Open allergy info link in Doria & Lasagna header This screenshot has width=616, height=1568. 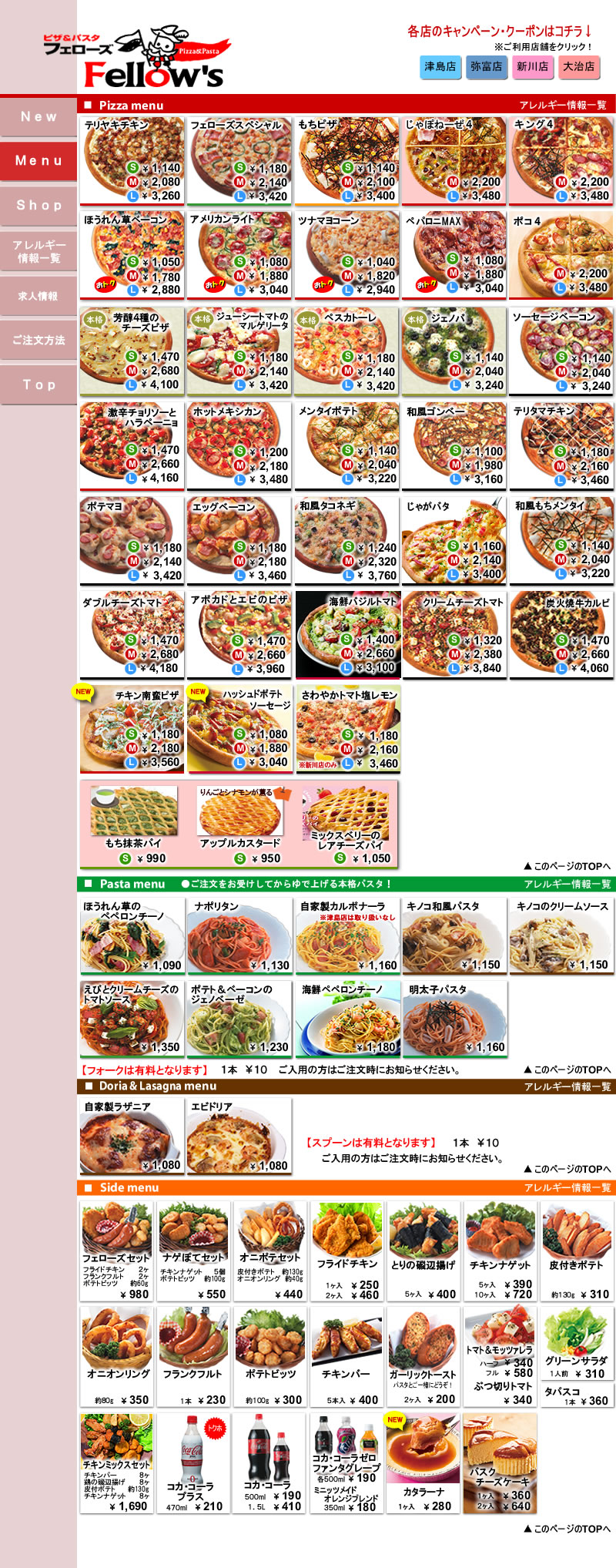pos(567,1086)
